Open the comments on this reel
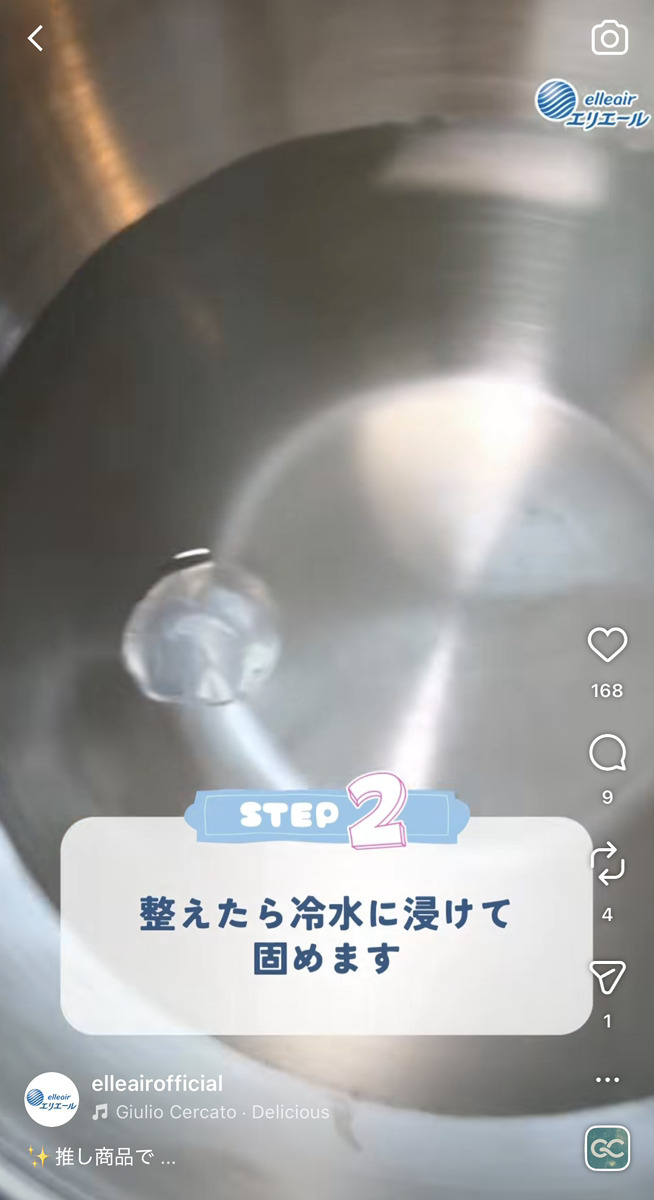The width and height of the screenshot is (654, 1200). [607, 754]
